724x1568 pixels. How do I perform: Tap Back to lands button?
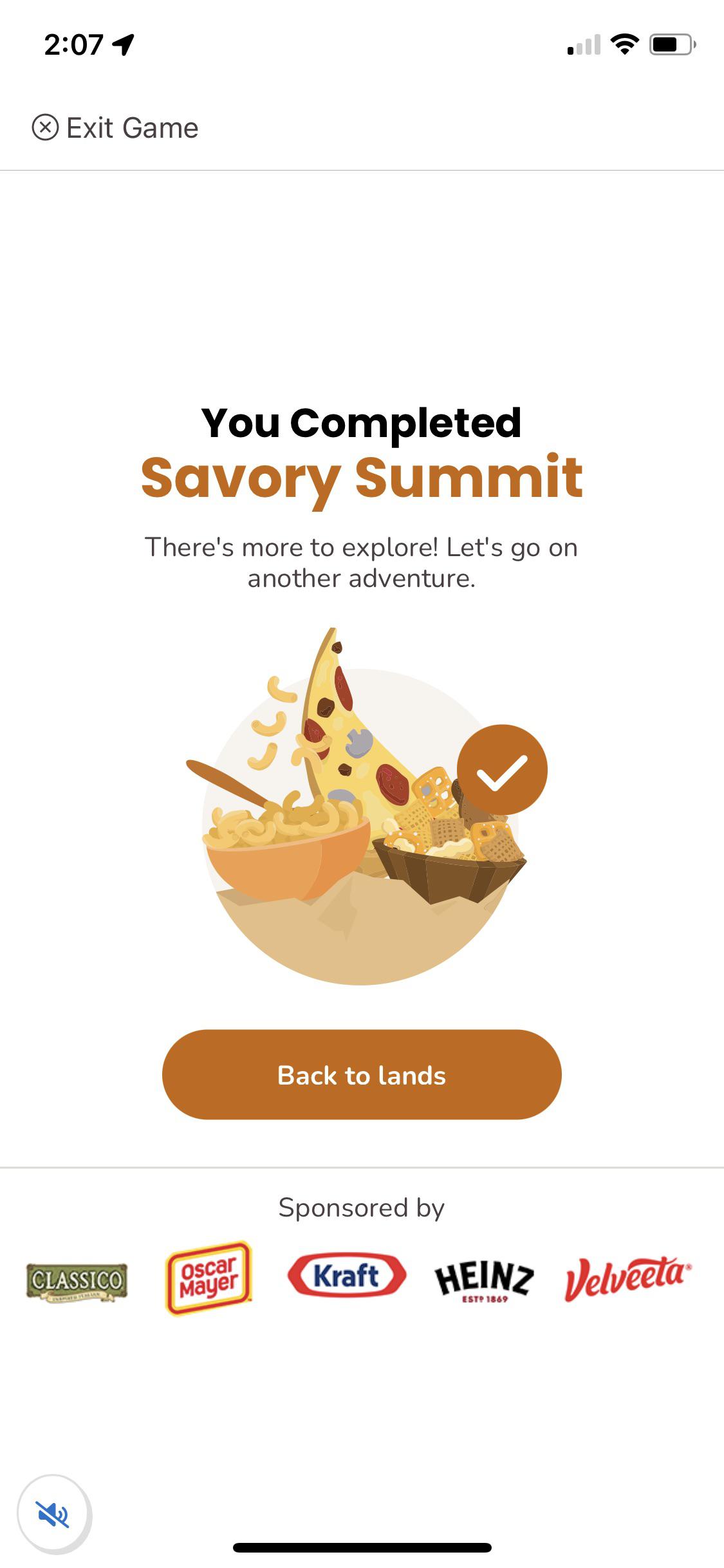point(362,1075)
